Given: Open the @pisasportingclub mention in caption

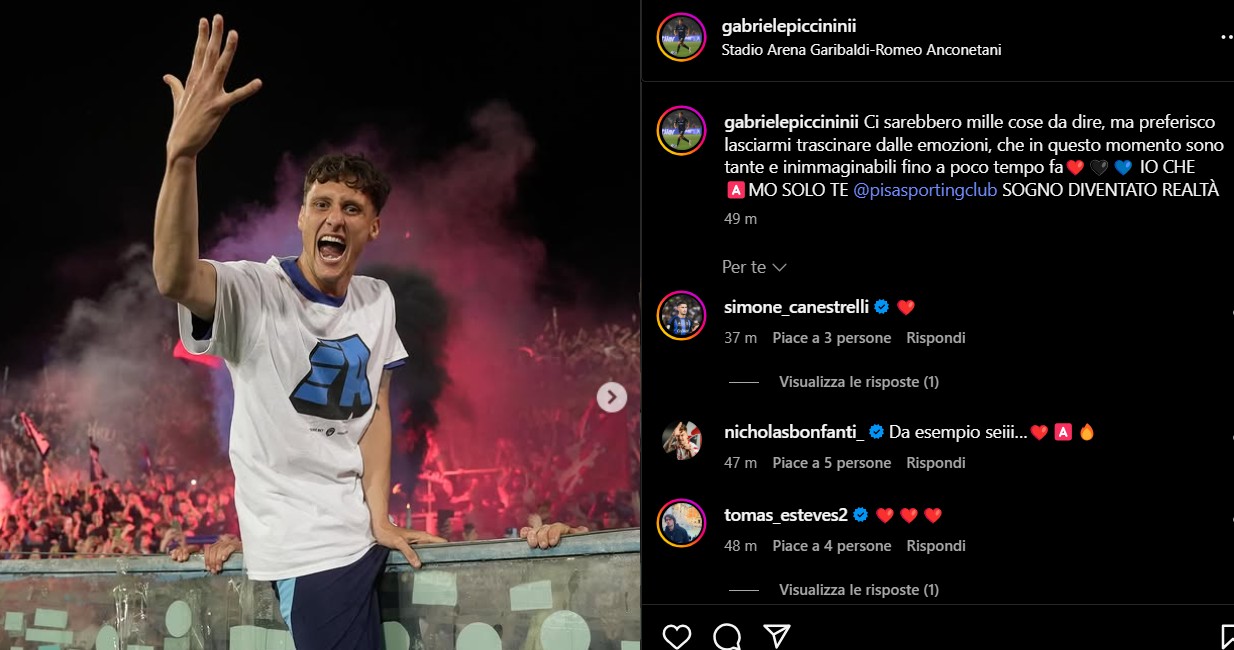Looking at the screenshot, I should coord(925,190).
